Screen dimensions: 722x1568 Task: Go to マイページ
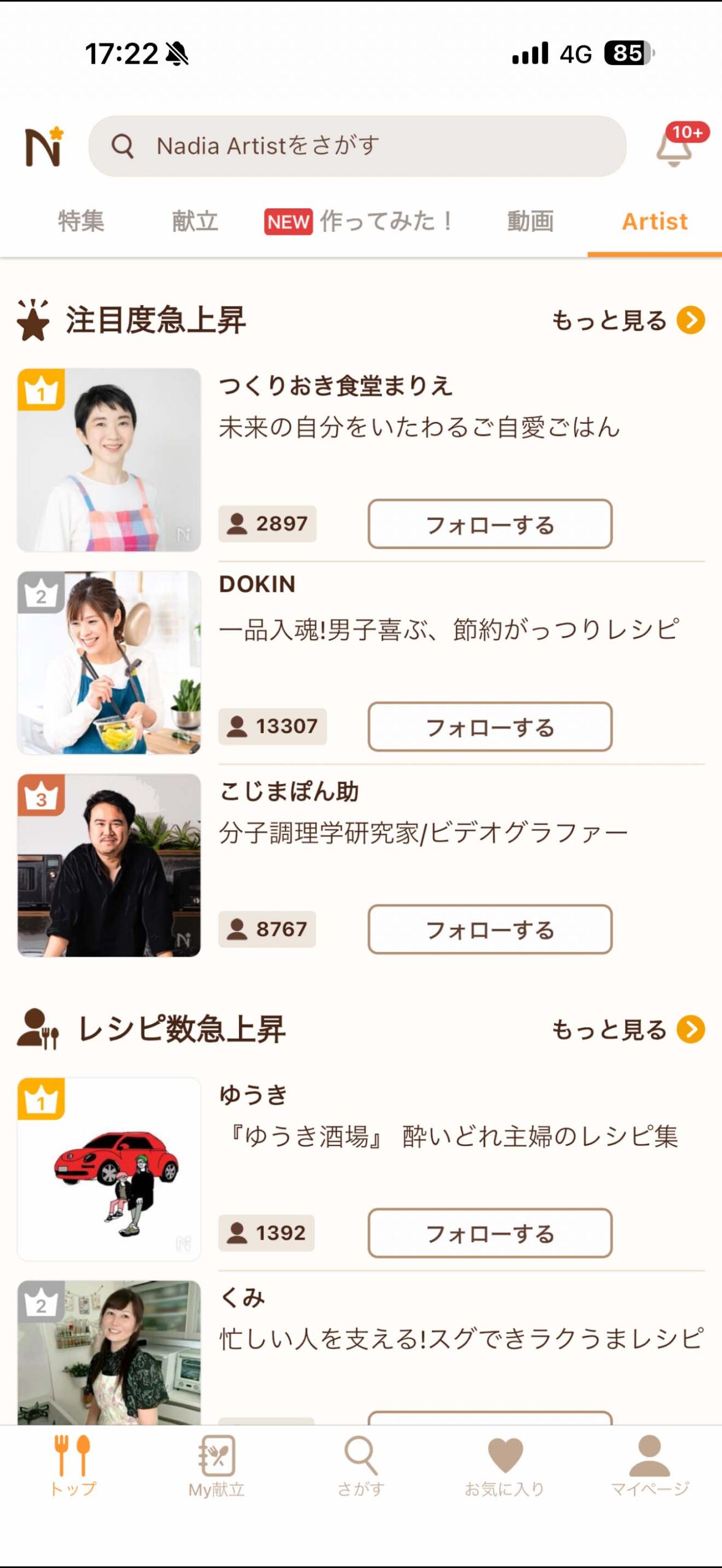(650, 1465)
